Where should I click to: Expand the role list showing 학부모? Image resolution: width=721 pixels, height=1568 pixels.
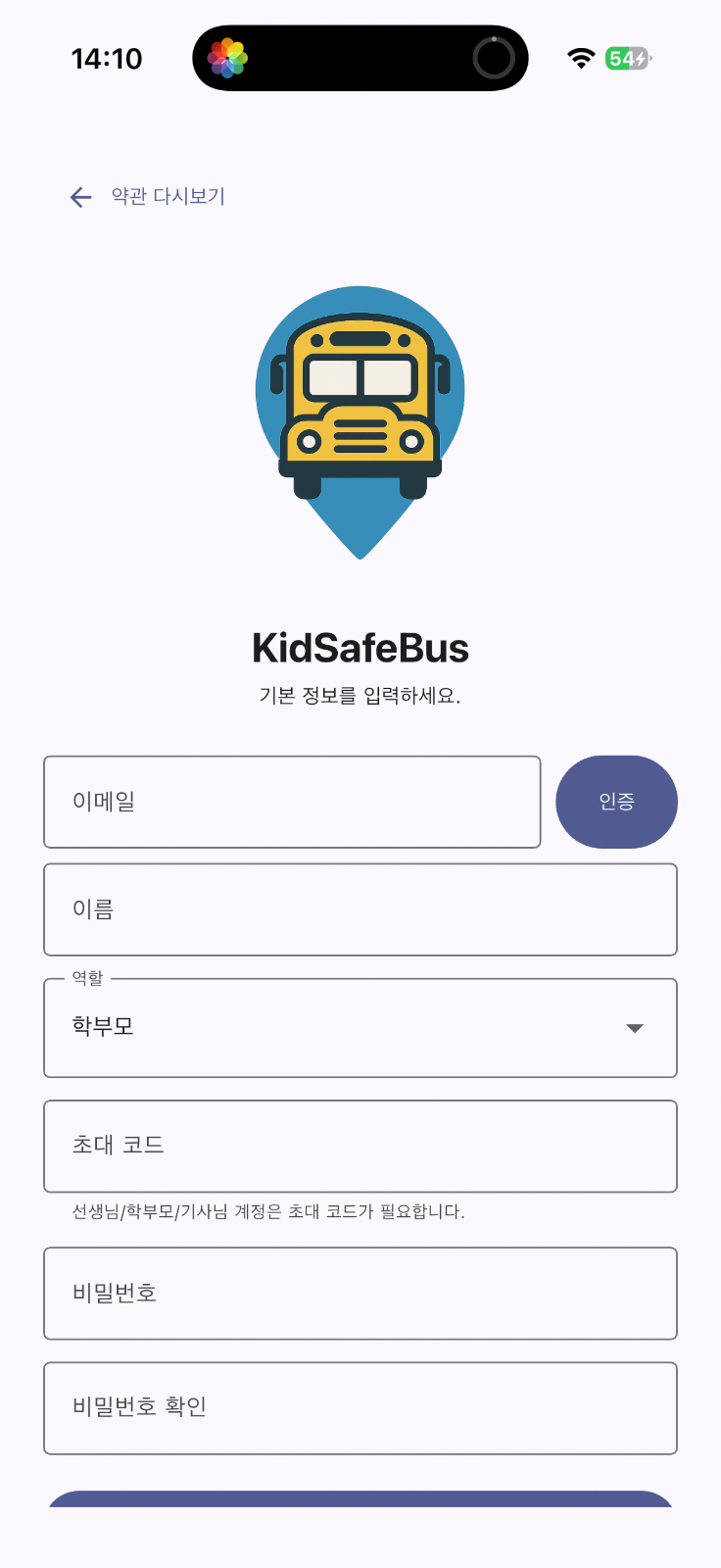(360, 1028)
